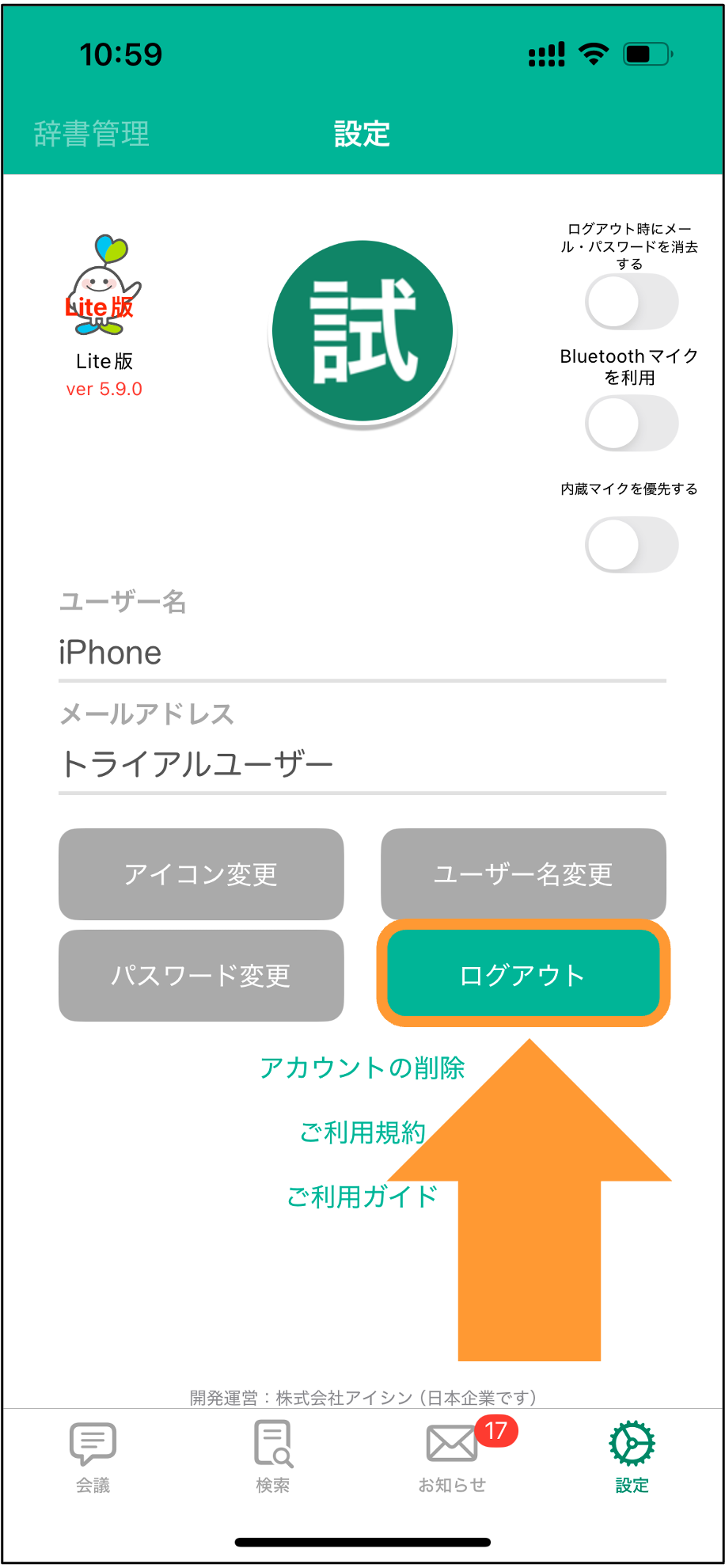Open the お知らせ tab with 17 badge
725x1568 pixels.
(x=453, y=1457)
